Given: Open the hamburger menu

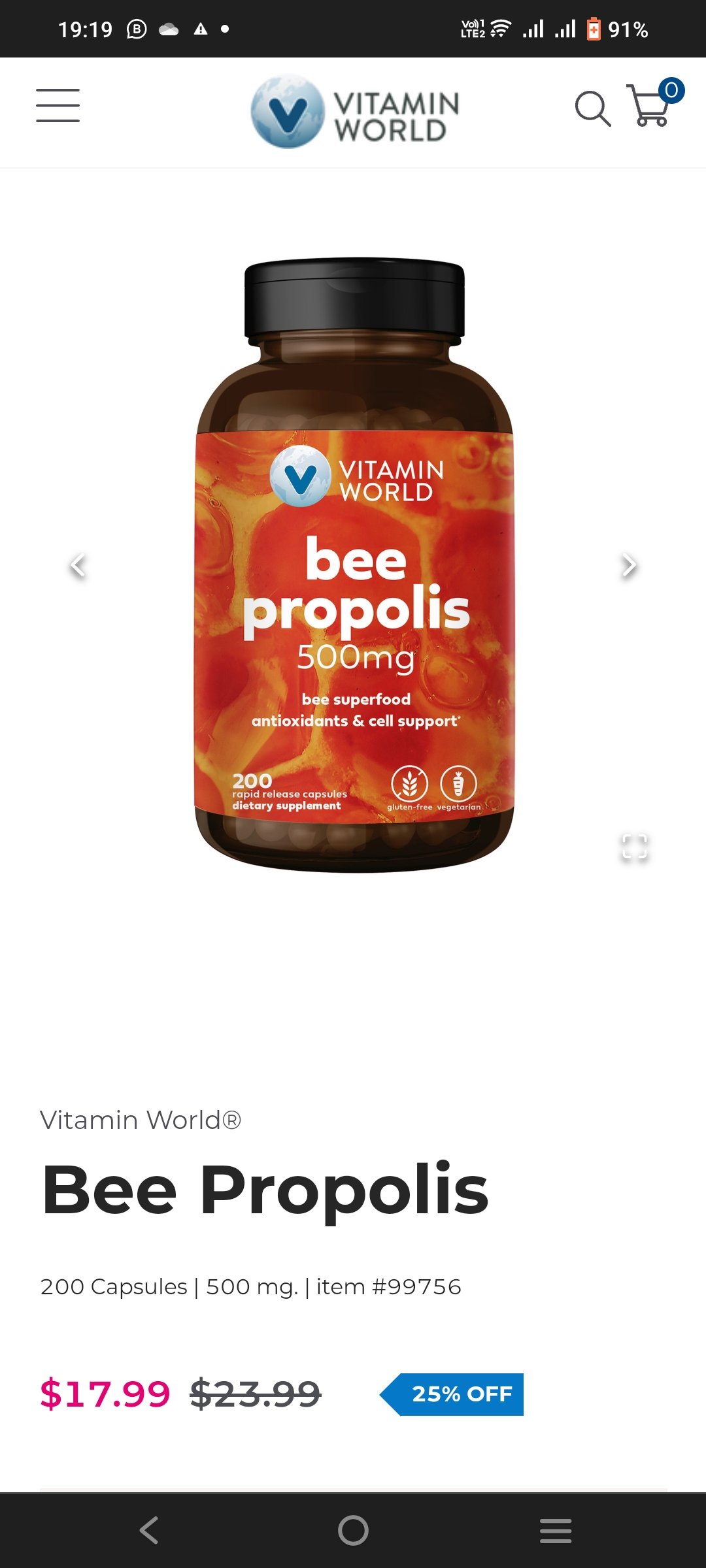Looking at the screenshot, I should tap(58, 106).
